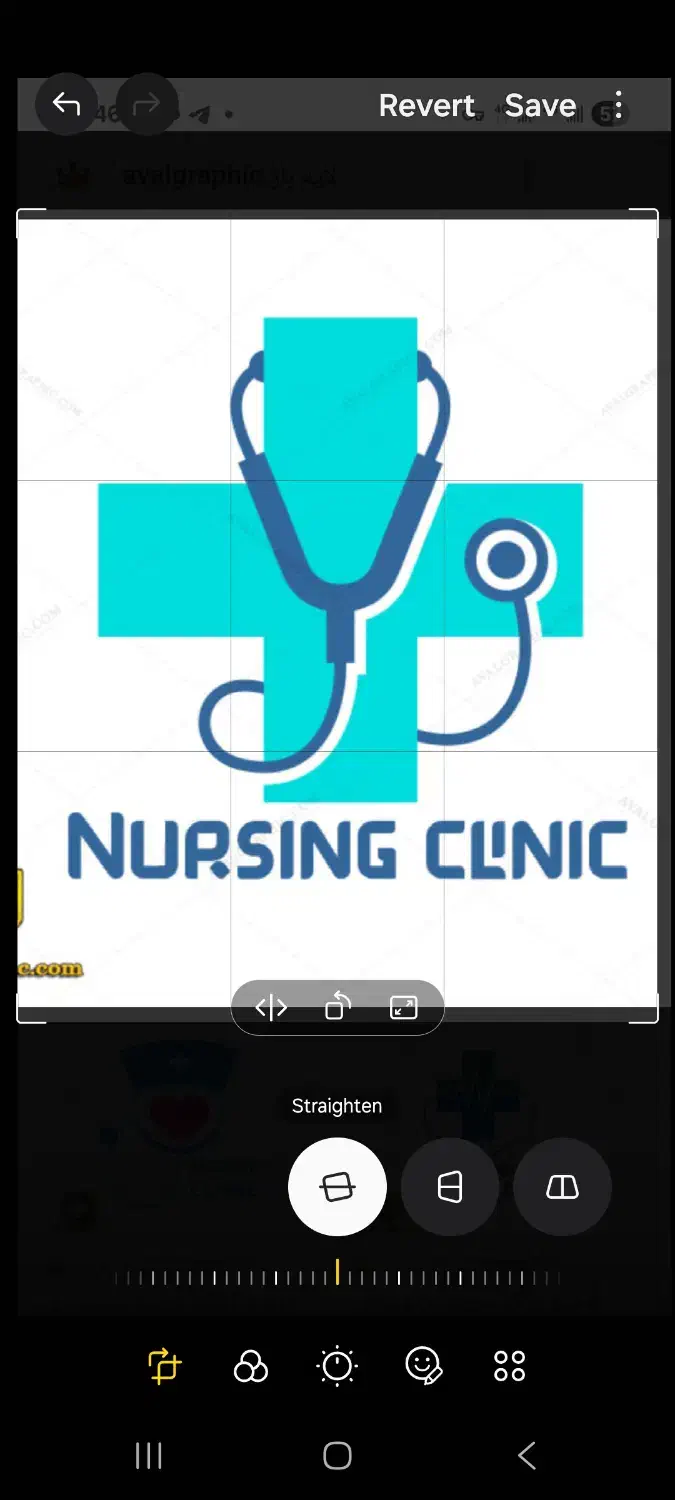The width and height of the screenshot is (675, 1500).
Task: Undo the last edit
Action: (66, 104)
